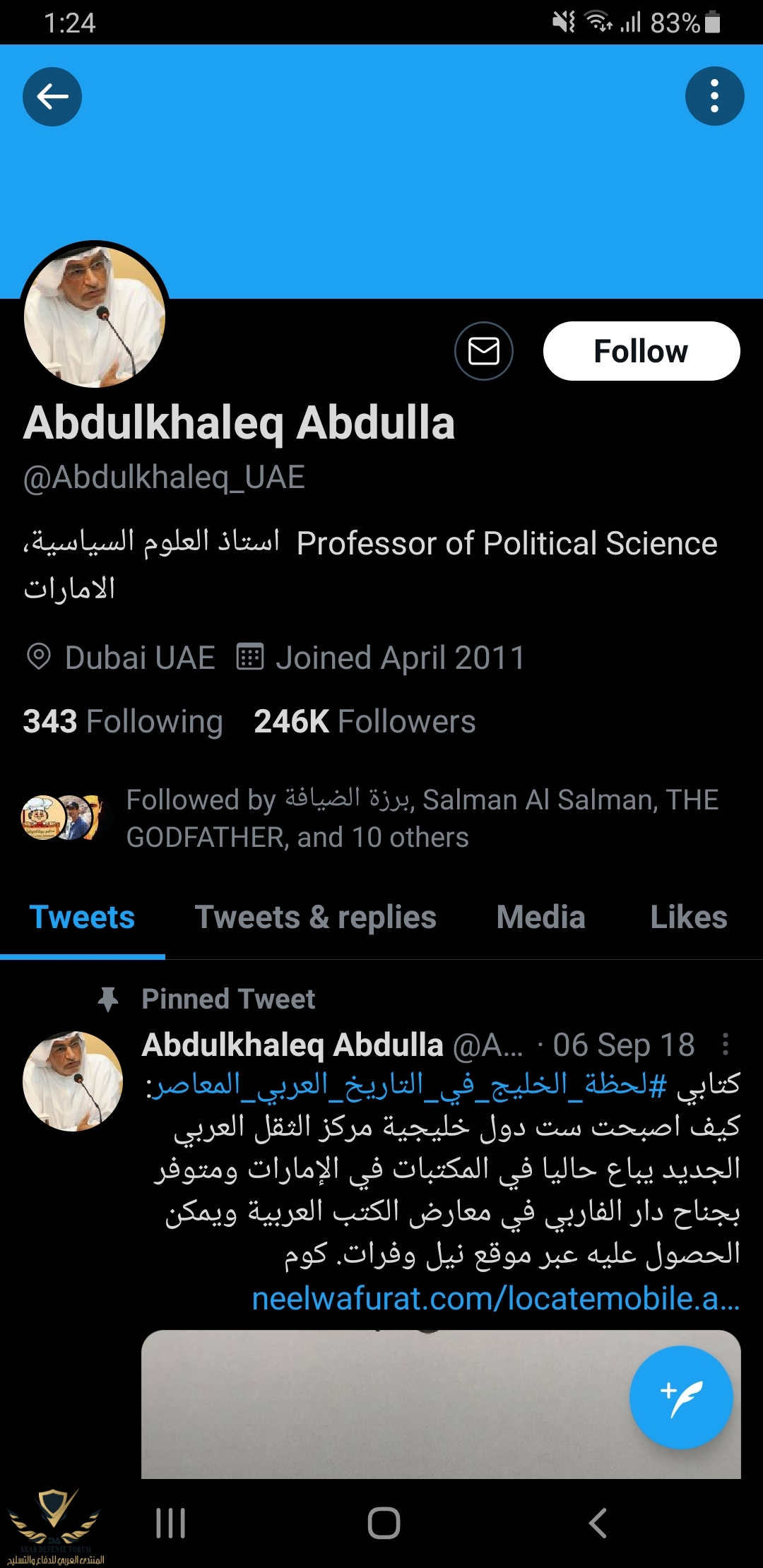Switch to the Media tab
763x1568 pixels.
(540, 917)
